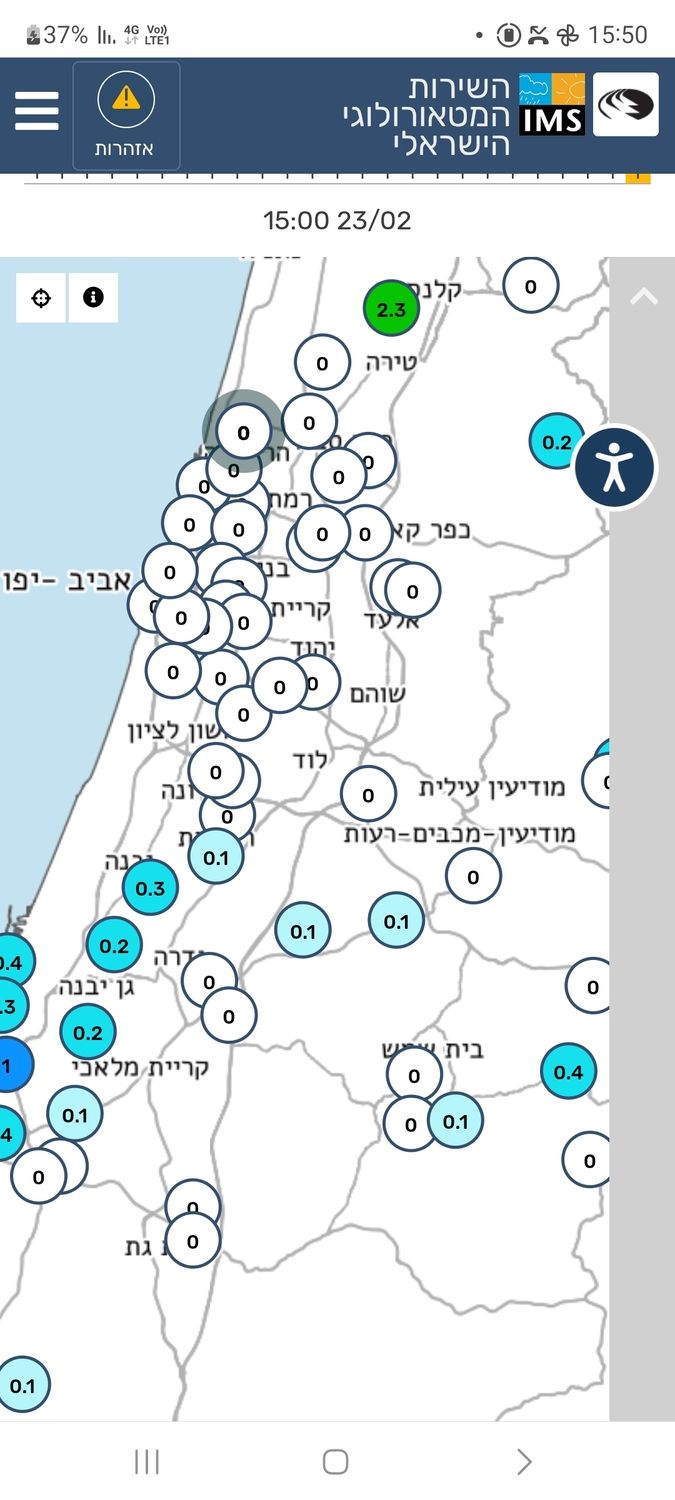Center map on my location
Viewport: 675px width, 1500px height.
click(x=41, y=297)
